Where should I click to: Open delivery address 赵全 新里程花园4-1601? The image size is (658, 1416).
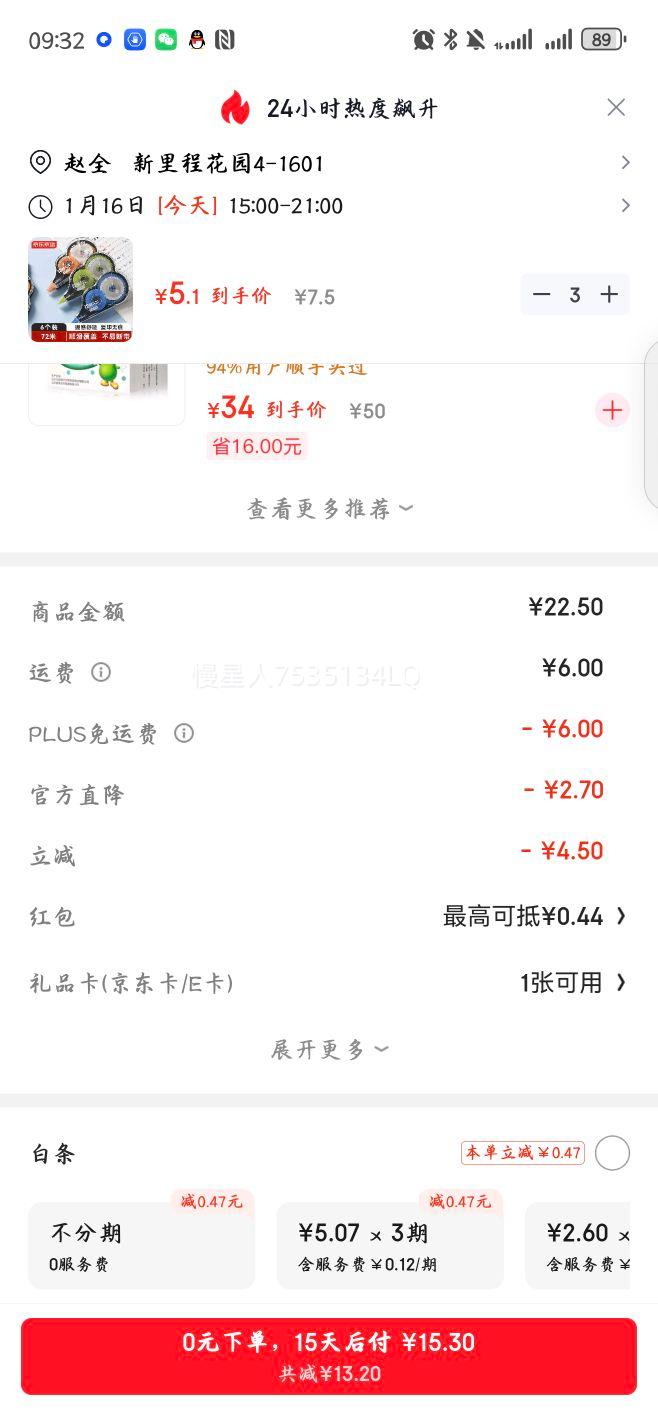coord(329,163)
